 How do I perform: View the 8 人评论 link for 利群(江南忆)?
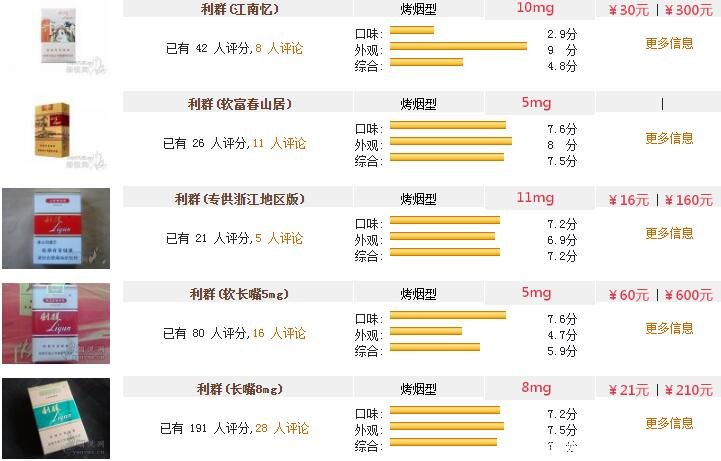click(279, 48)
